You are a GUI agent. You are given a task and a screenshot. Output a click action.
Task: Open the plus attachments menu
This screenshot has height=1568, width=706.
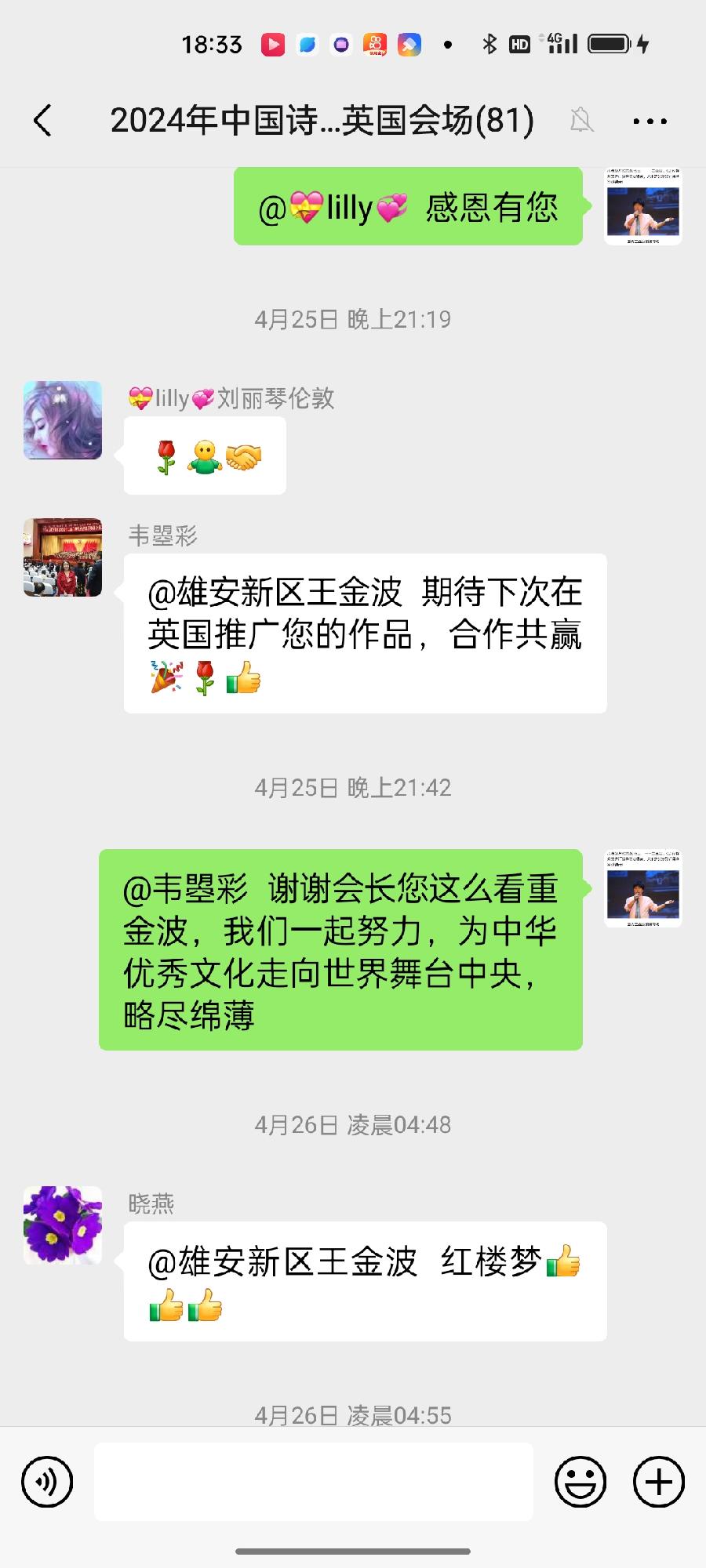(x=659, y=1482)
